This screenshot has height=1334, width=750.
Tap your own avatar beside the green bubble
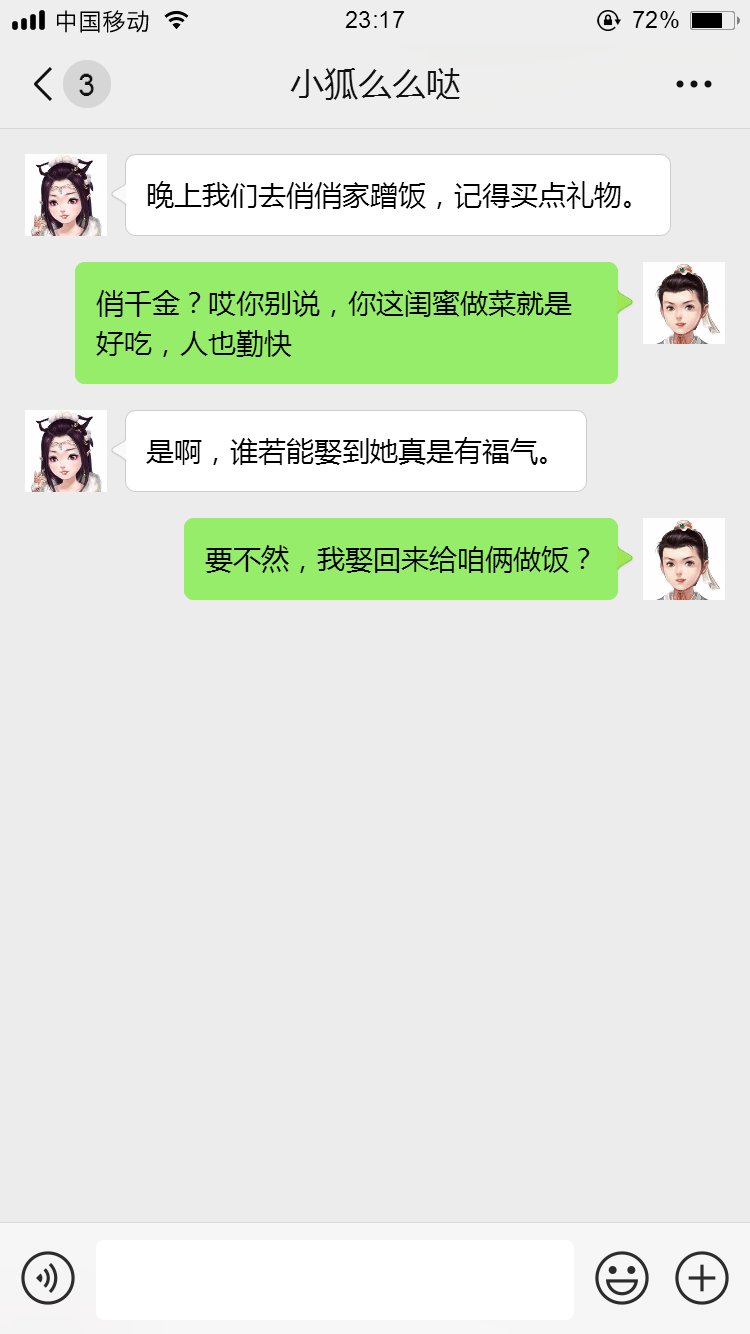(x=683, y=303)
